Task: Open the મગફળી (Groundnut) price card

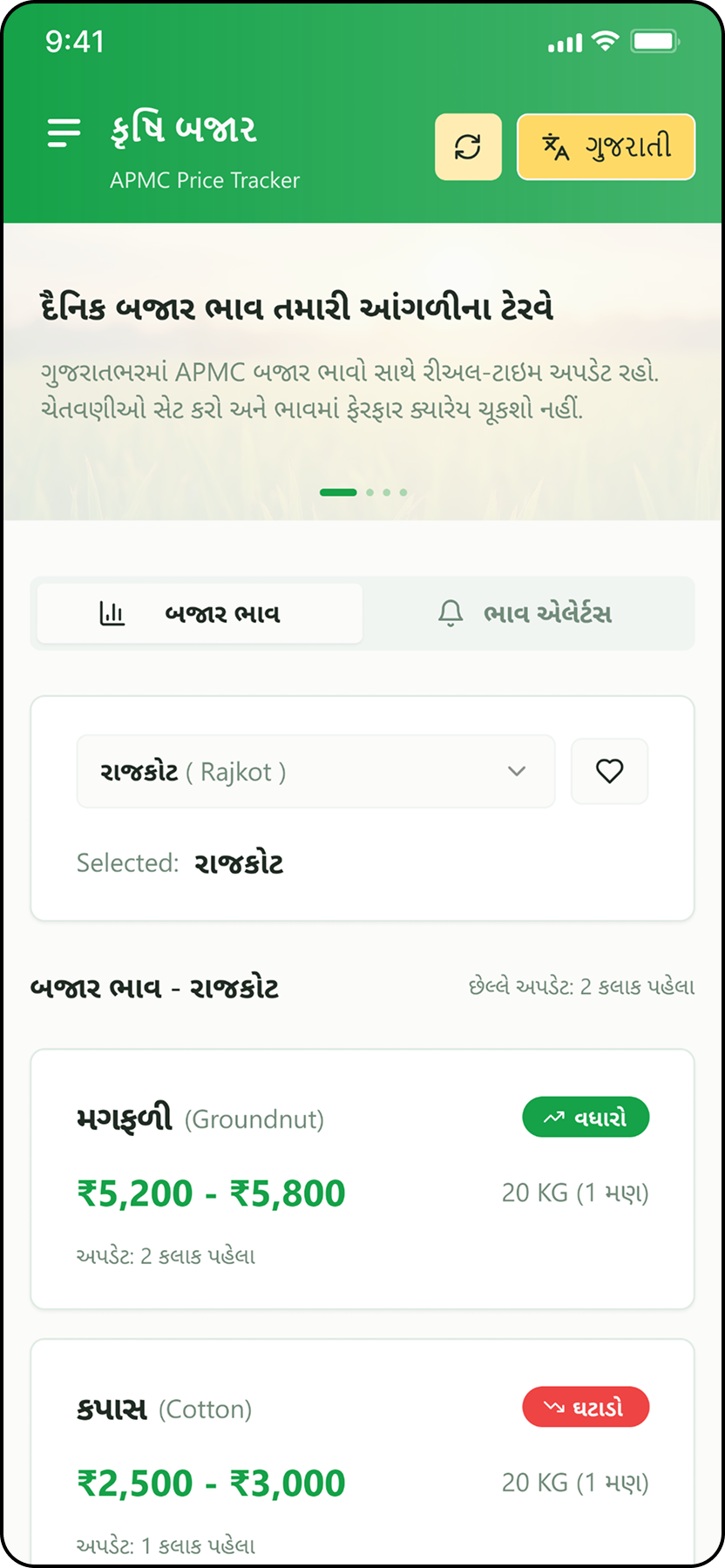Action: (362, 1179)
